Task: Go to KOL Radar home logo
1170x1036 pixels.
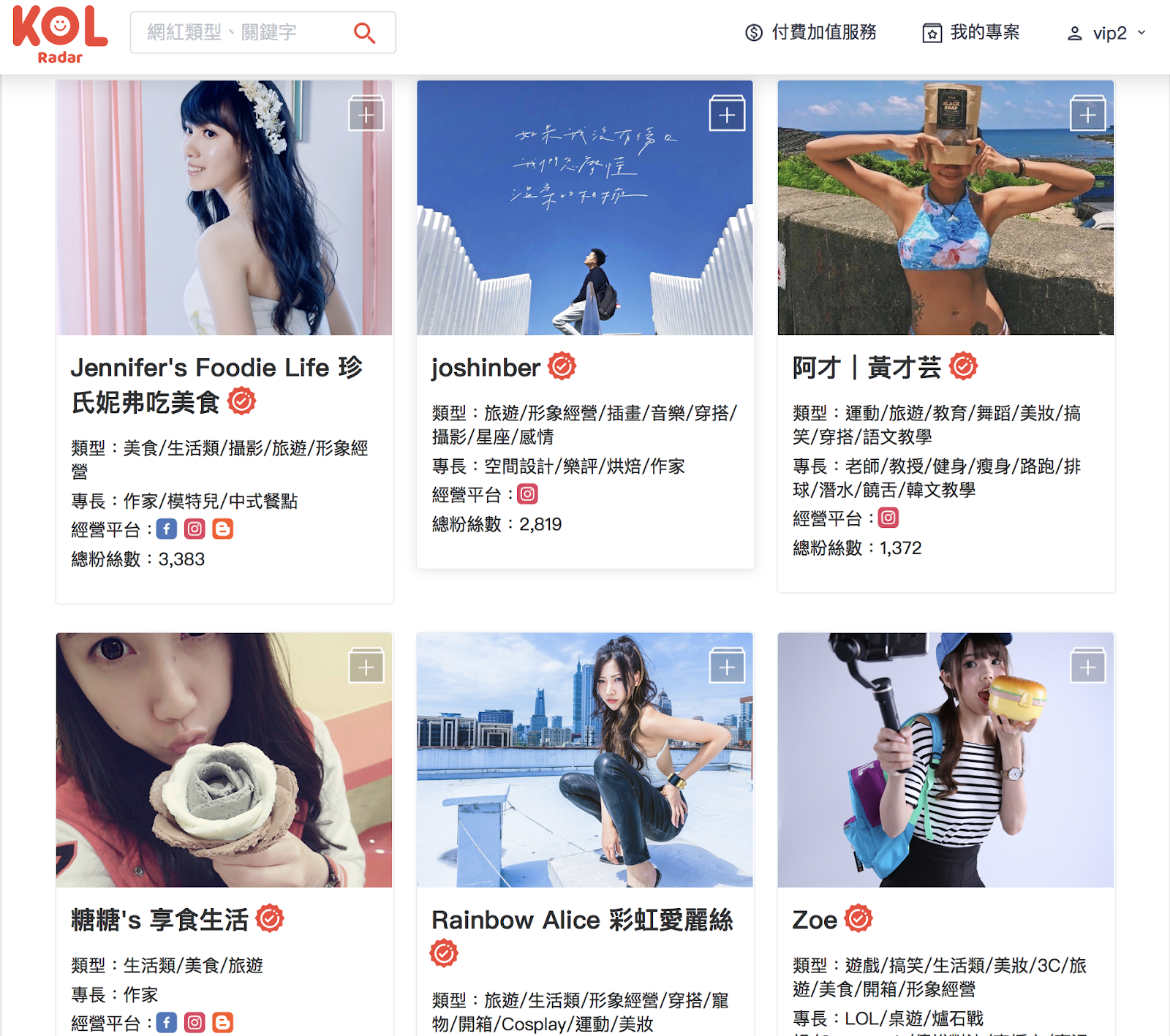Action: pyautogui.click(x=60, y=34)
